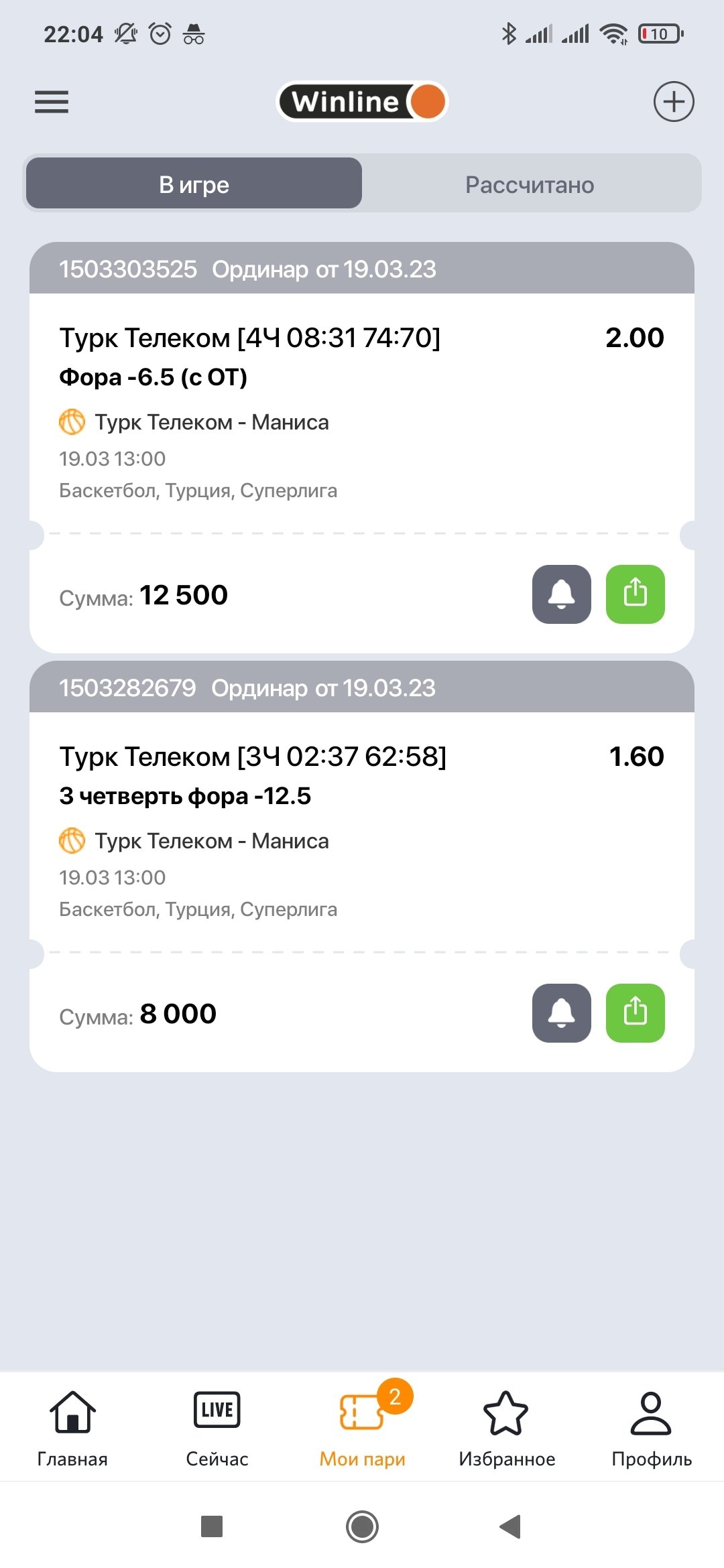Tap the plus icon in the header
The width and height of the screenshot is (724, 1568).
point(673,102)
